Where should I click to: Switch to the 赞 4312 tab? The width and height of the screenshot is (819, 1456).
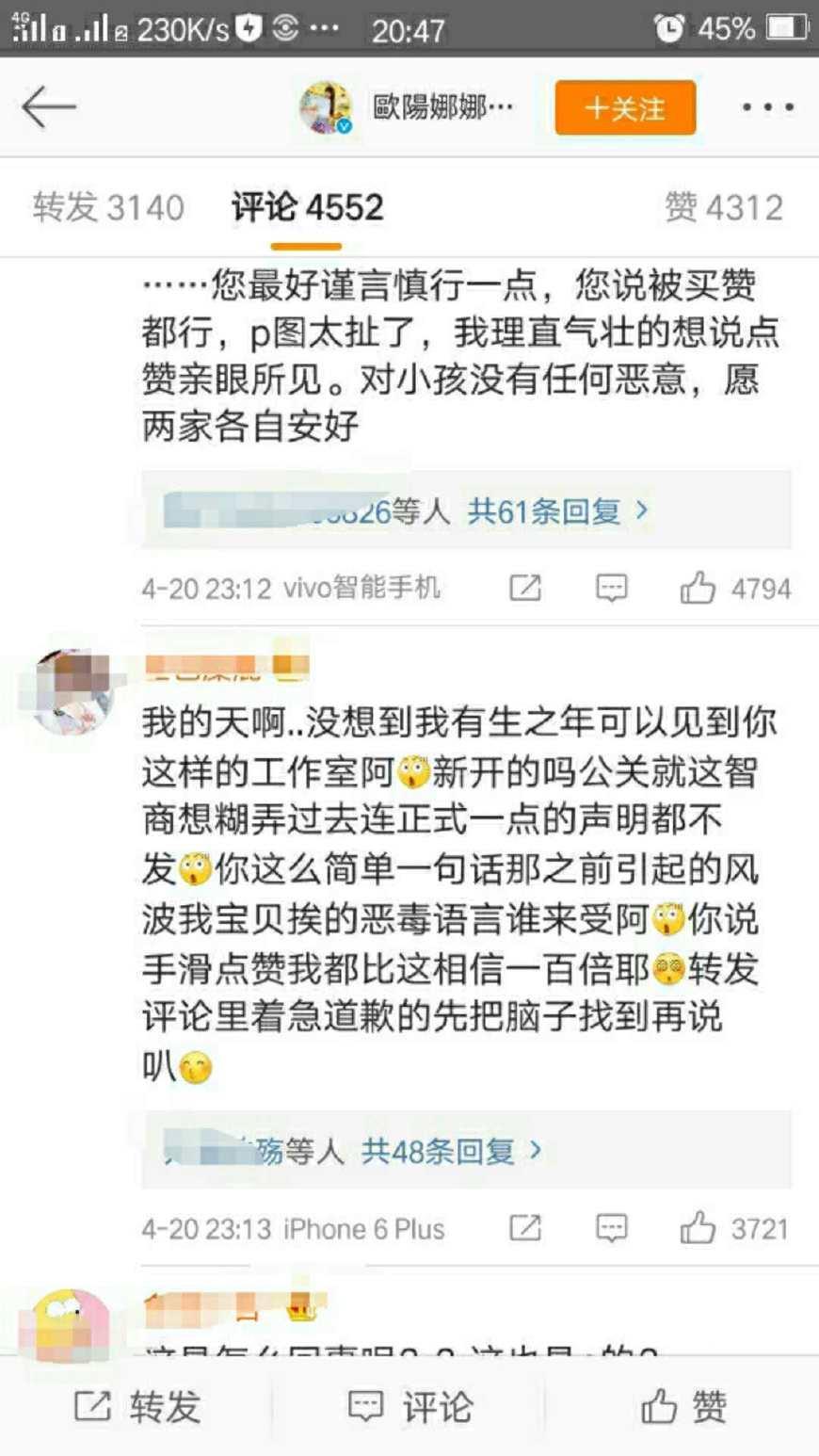tap(723, 207)
